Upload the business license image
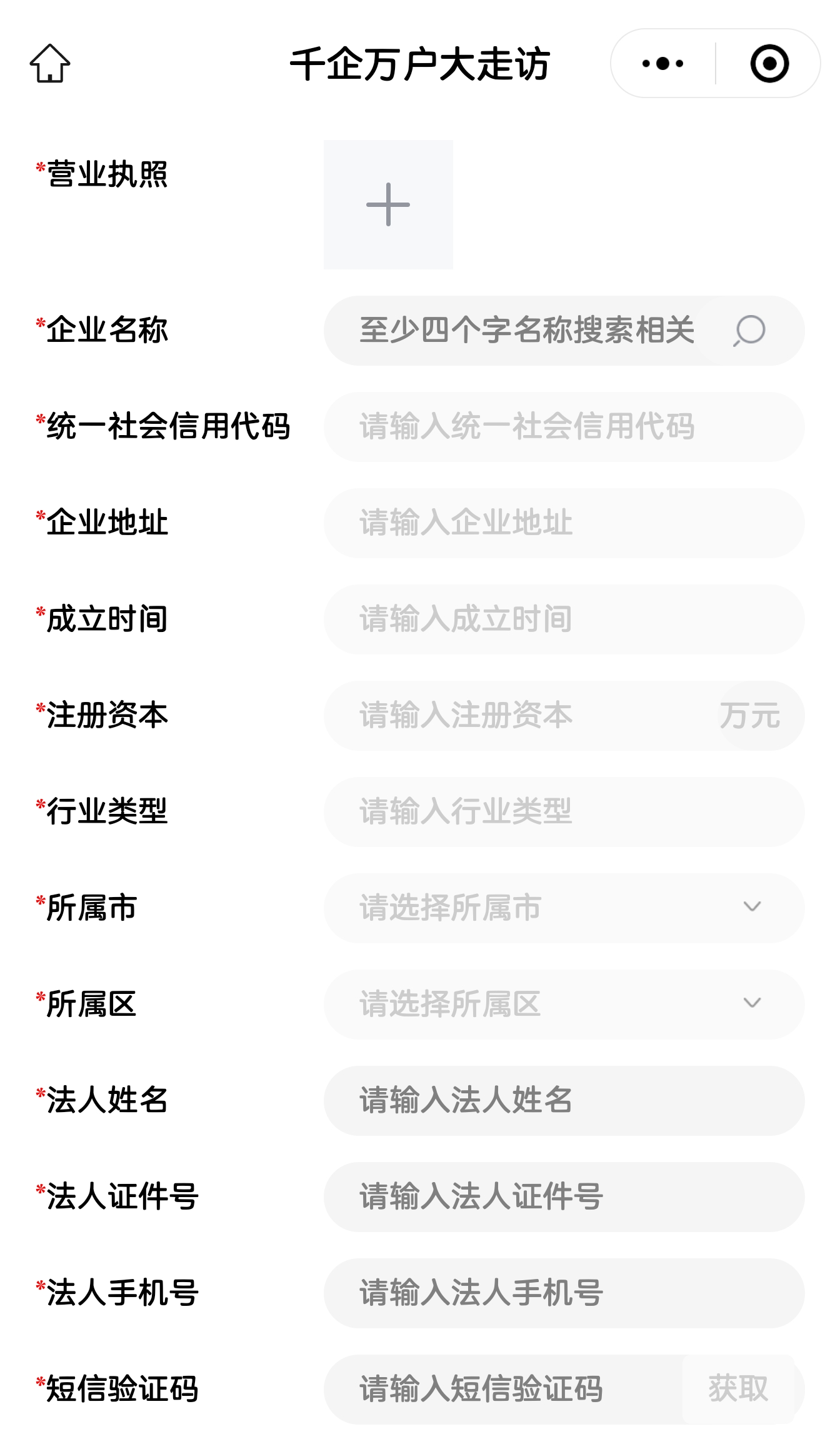Image resolution: width=840 pixels, height=1449 pixels. point(388,204)
